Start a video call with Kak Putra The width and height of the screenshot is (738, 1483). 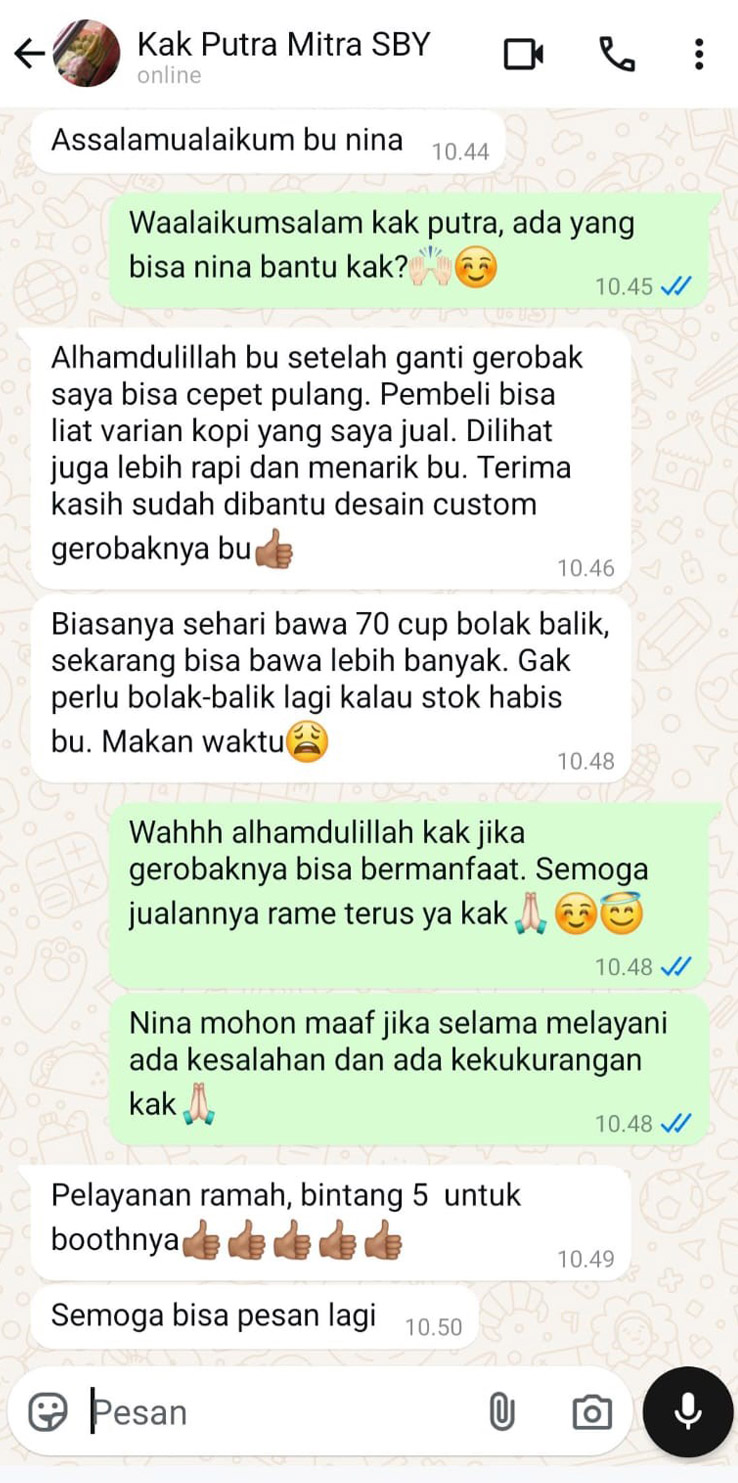click(x=523, y=54)
